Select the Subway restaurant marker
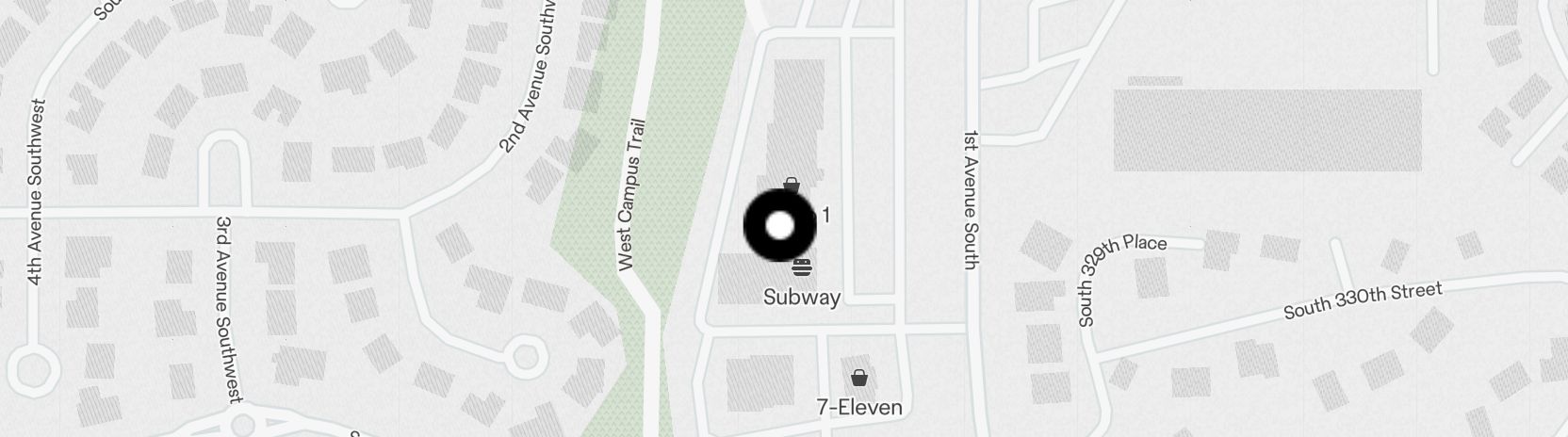 point(802,268)
